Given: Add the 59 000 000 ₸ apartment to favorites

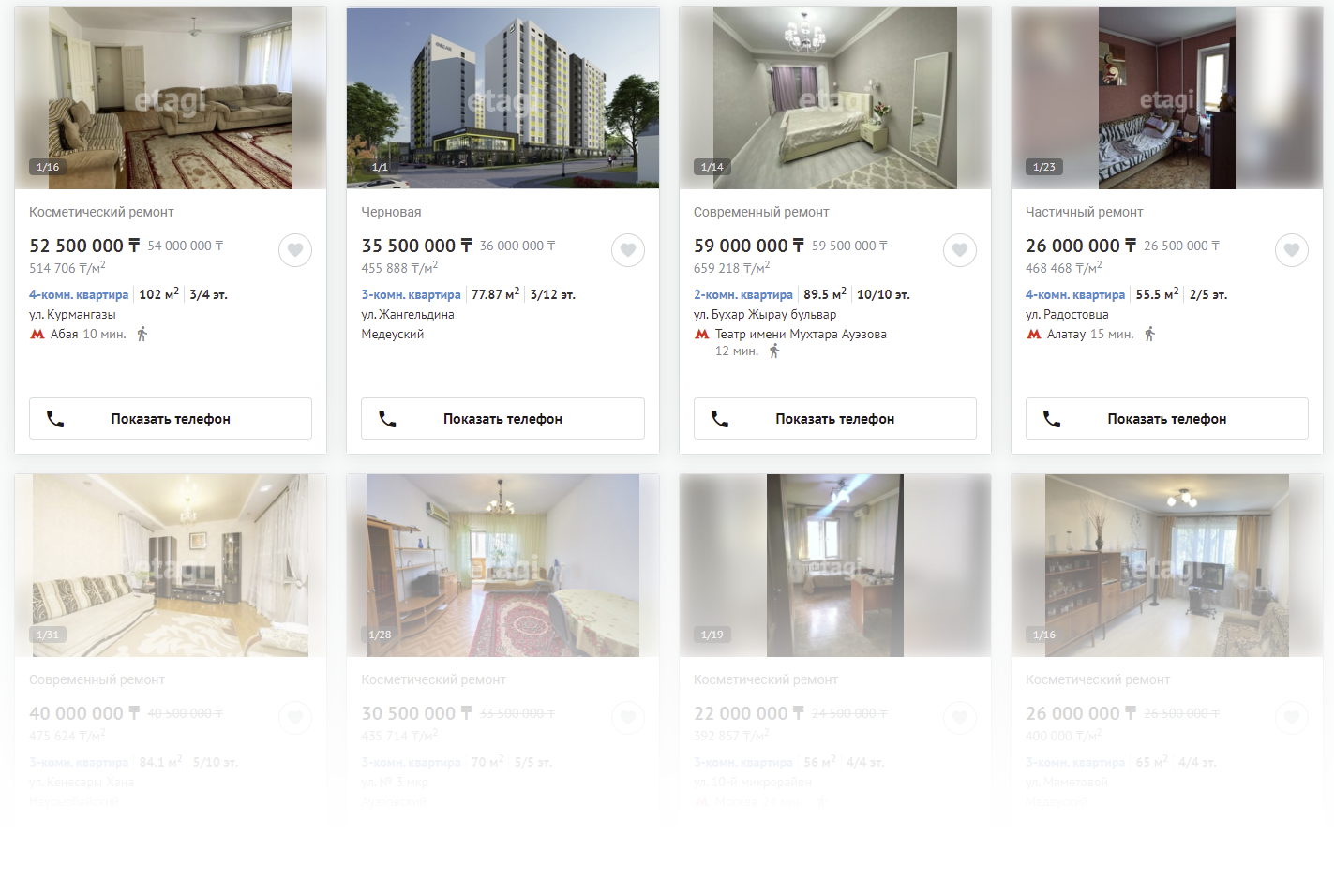Looking at the screenshot, I should click(960, 250).
